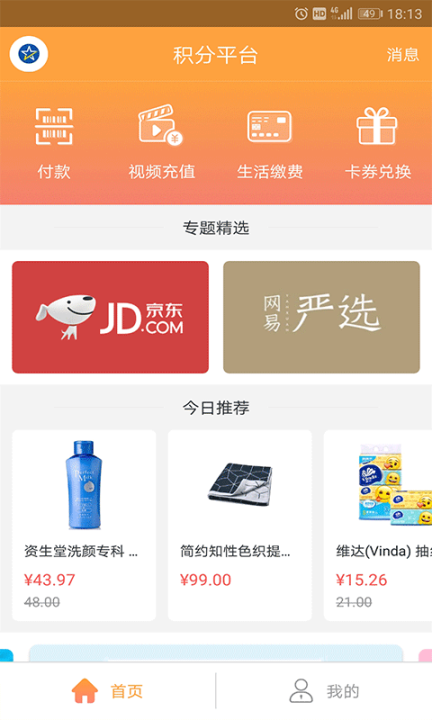The image size is (432, 720).
Task: Switch to the 我的 profile tab
Action: click(324, 691)
